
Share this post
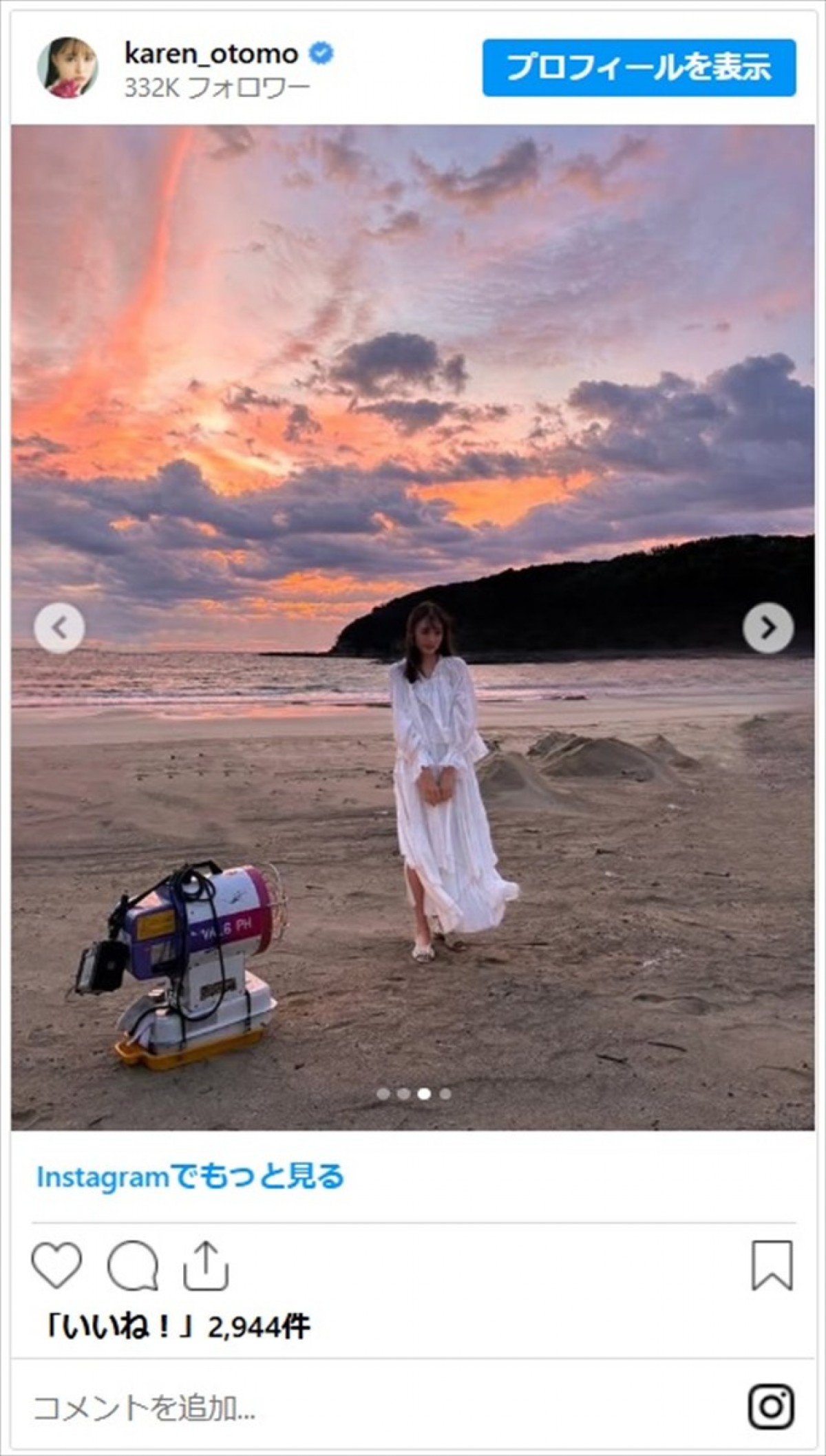coord(206,1265)
